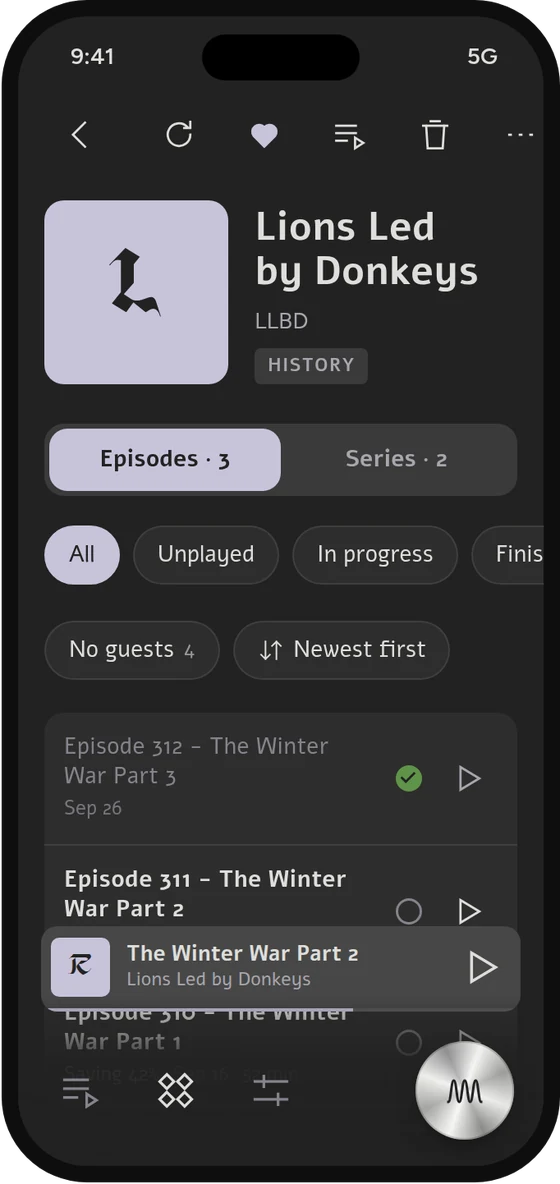Refresh the podcast feed

point(179,134)
